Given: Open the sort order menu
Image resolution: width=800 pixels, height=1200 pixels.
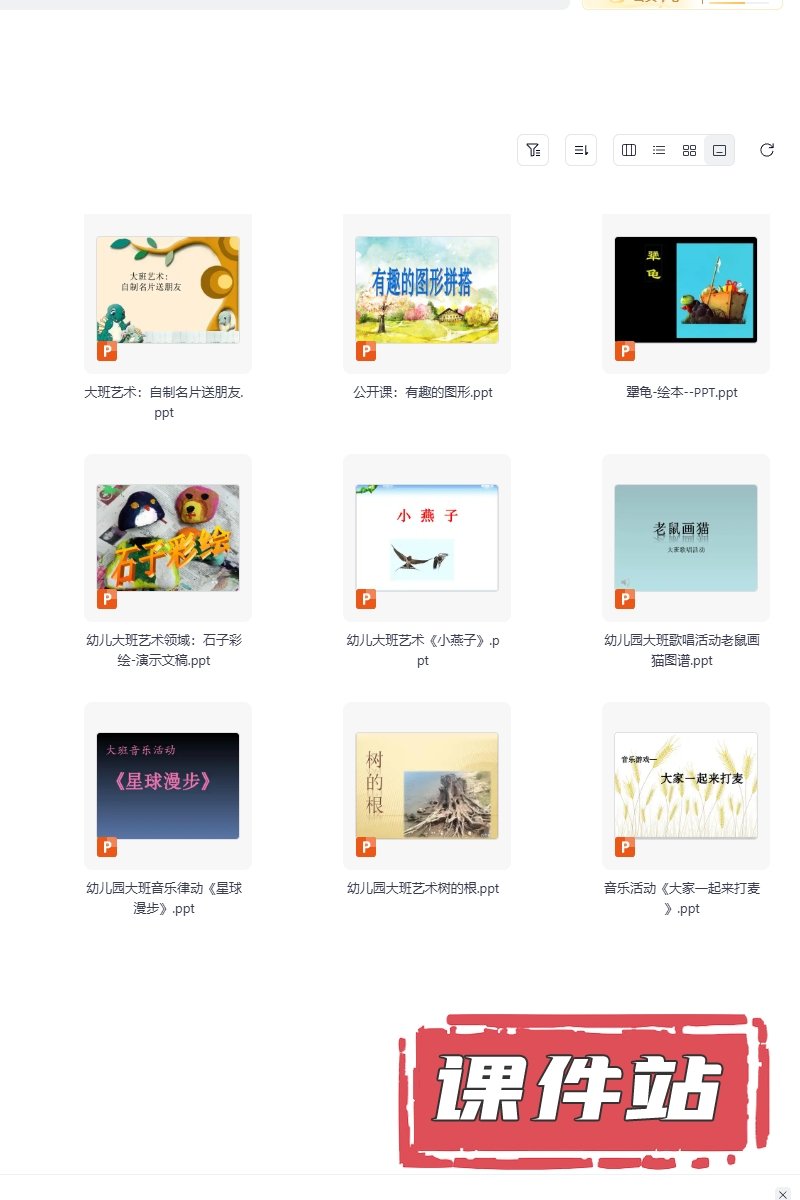Looking at the screenshot, I should [581, 150].
